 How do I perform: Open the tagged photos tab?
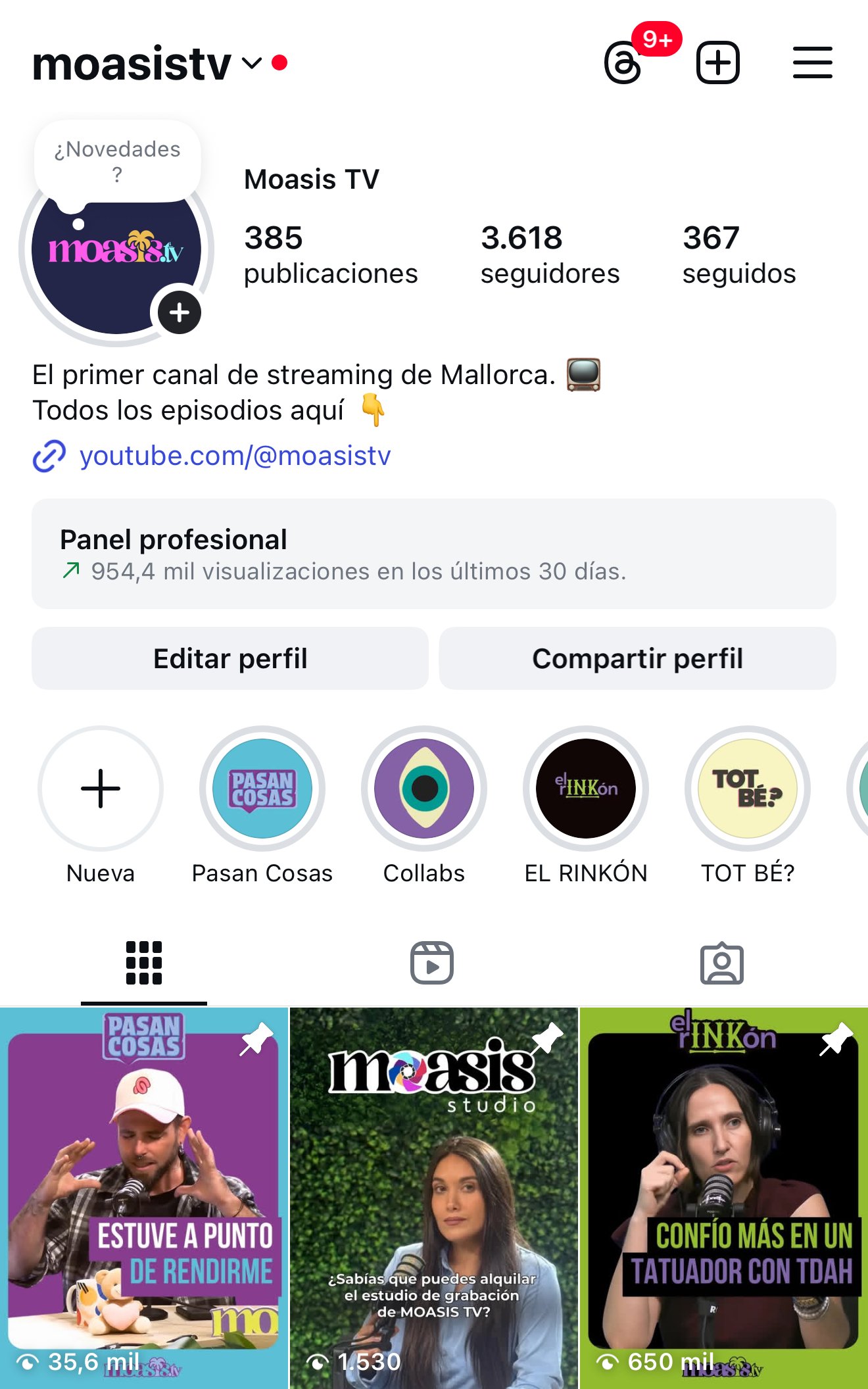723,963
